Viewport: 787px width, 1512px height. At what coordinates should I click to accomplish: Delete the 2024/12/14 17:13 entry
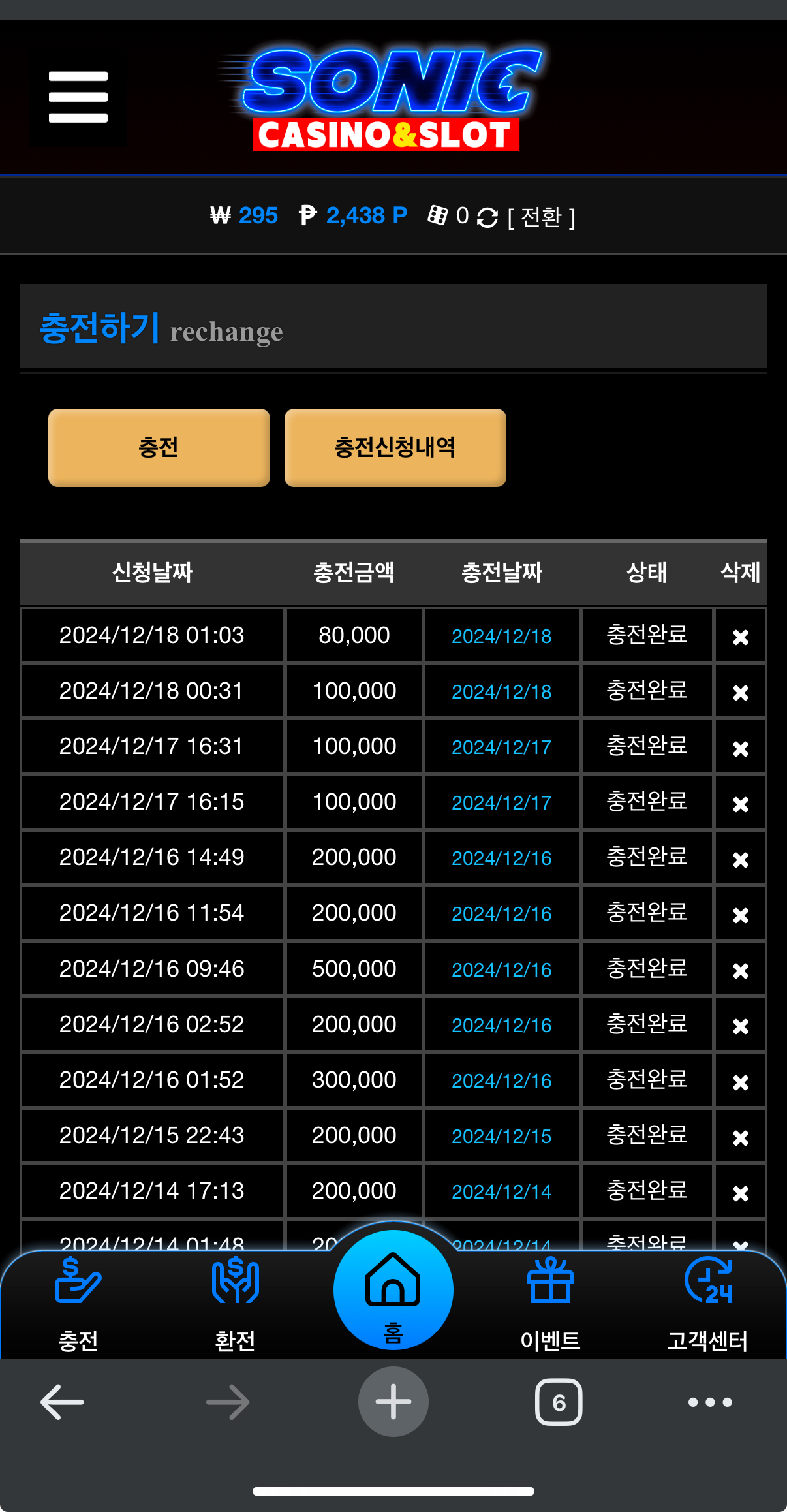[740, 1193]
